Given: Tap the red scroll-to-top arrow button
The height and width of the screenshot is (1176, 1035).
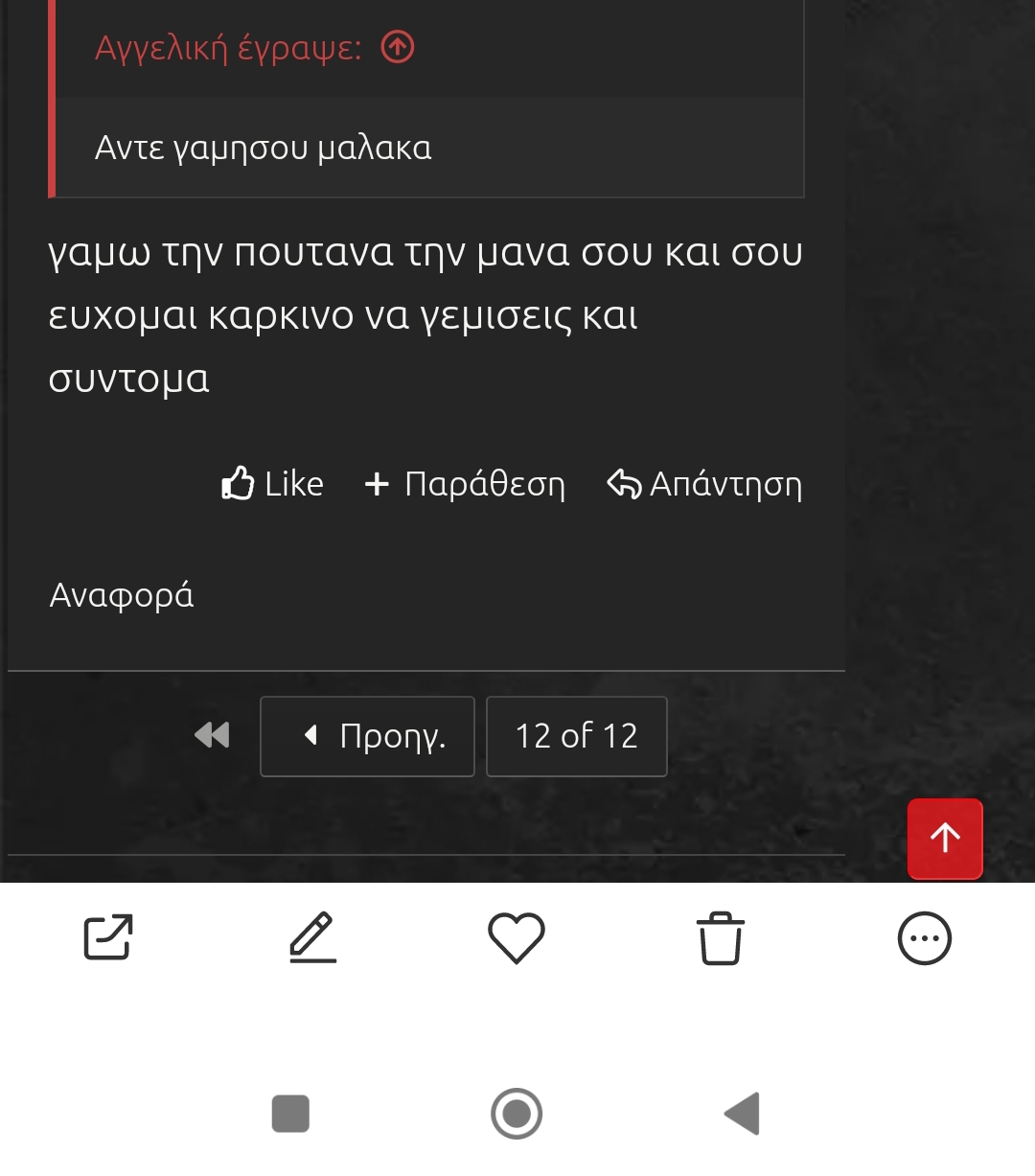Looking at the screenshot, I should (x=945, y=839).
